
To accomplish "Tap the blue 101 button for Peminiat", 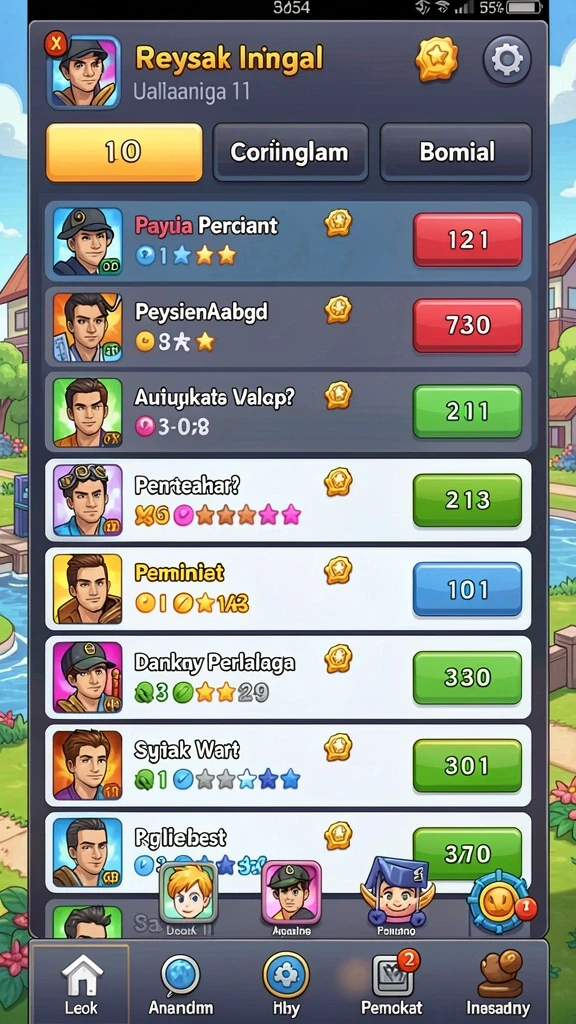I will (x=468, y=590).
